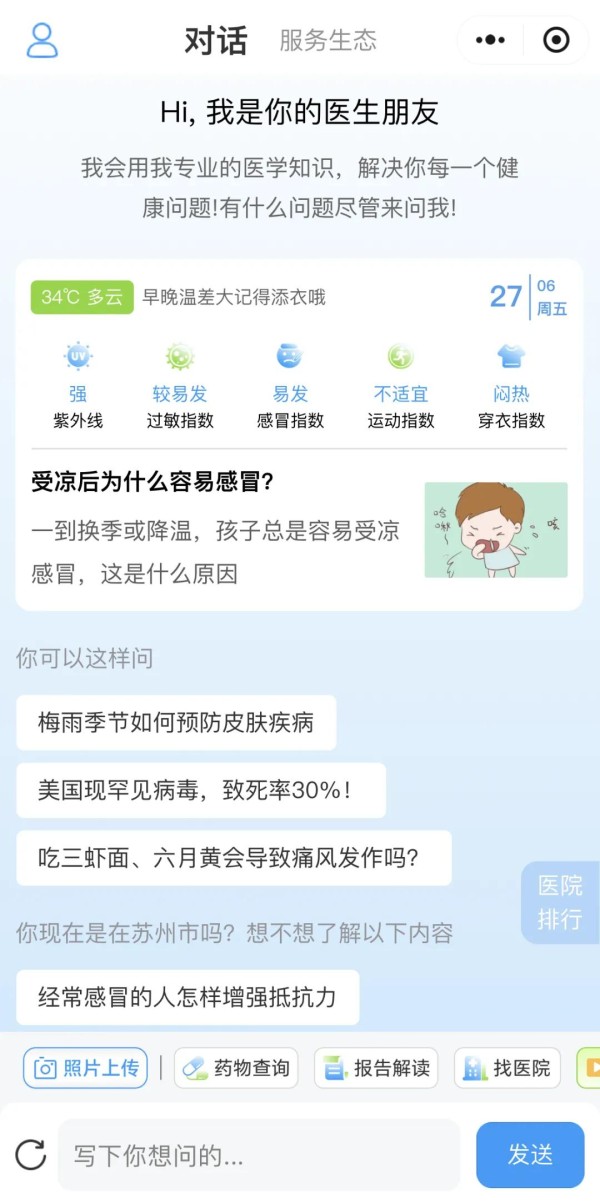The image size is (600, 1203).
Task: Close the mini program via circle icon
Action: 555,40
